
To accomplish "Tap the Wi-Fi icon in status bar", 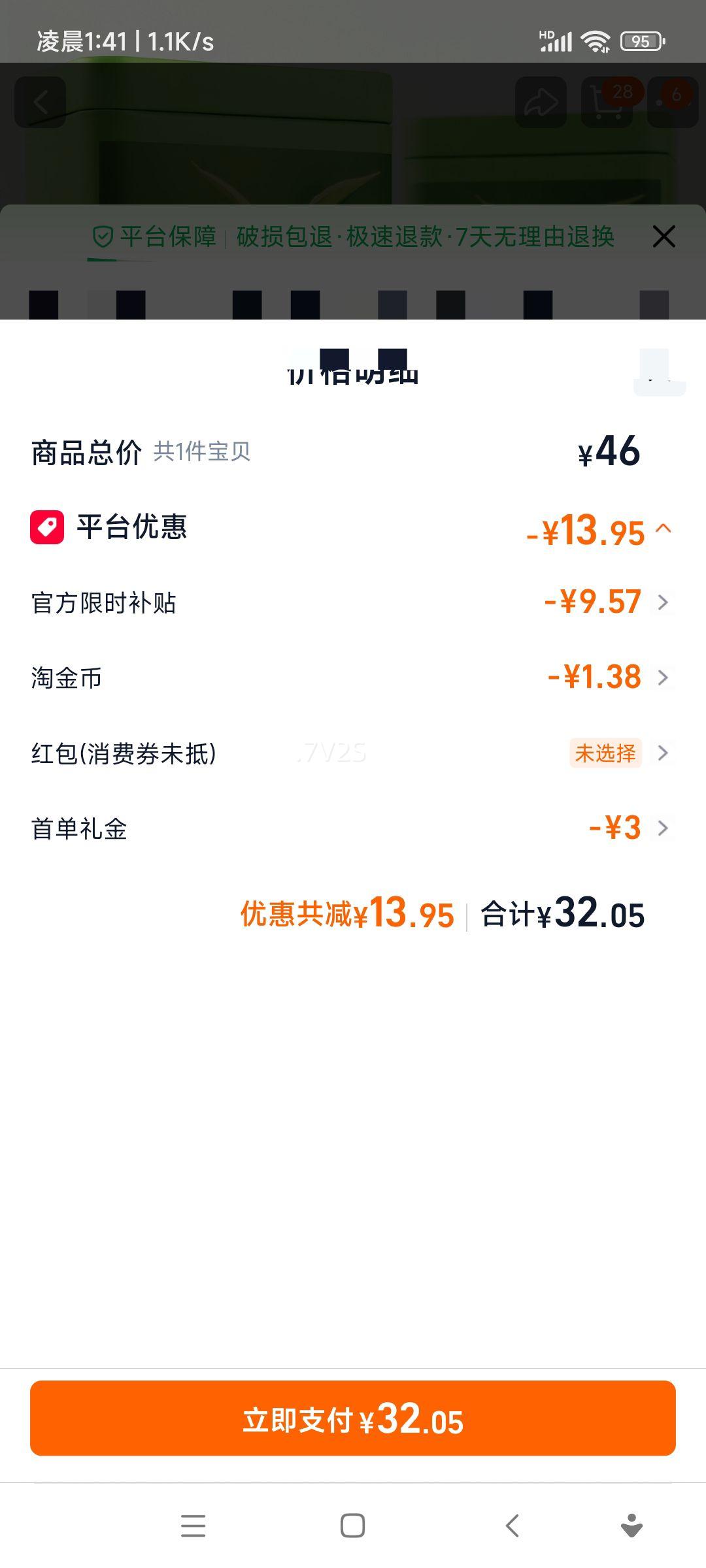I will coord(594,40).
